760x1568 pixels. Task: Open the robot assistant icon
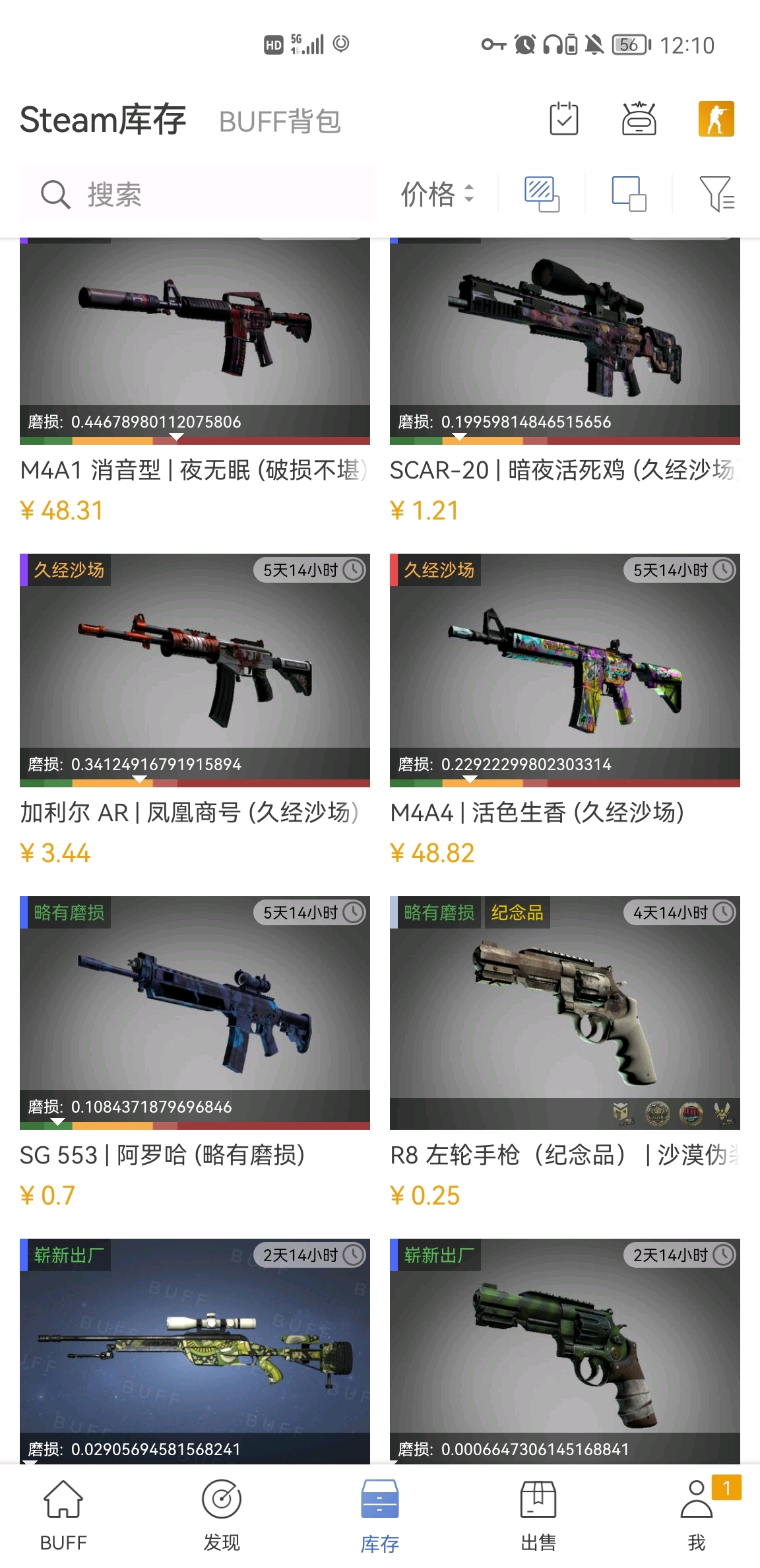tap(639, 119)
